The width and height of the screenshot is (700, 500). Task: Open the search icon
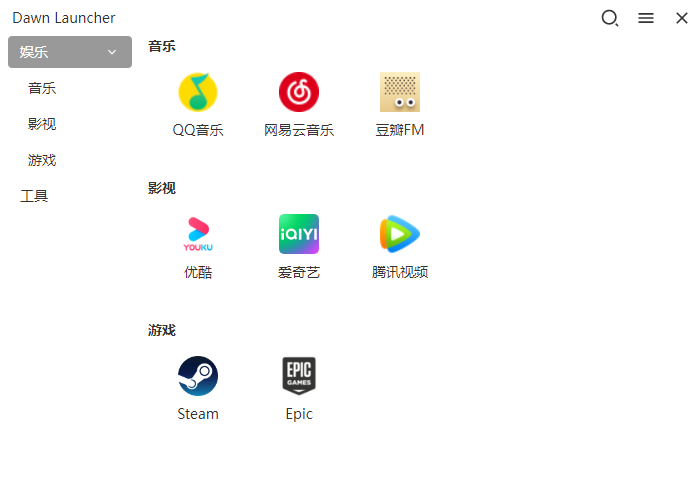(x=609, y=18)
